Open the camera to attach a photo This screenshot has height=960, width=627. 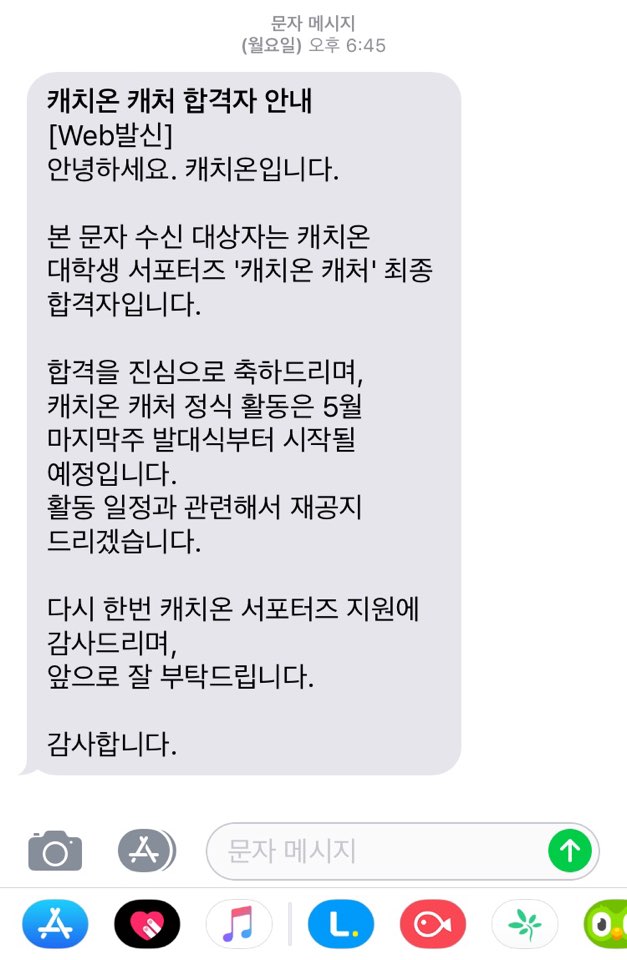[x=55, y=851]
